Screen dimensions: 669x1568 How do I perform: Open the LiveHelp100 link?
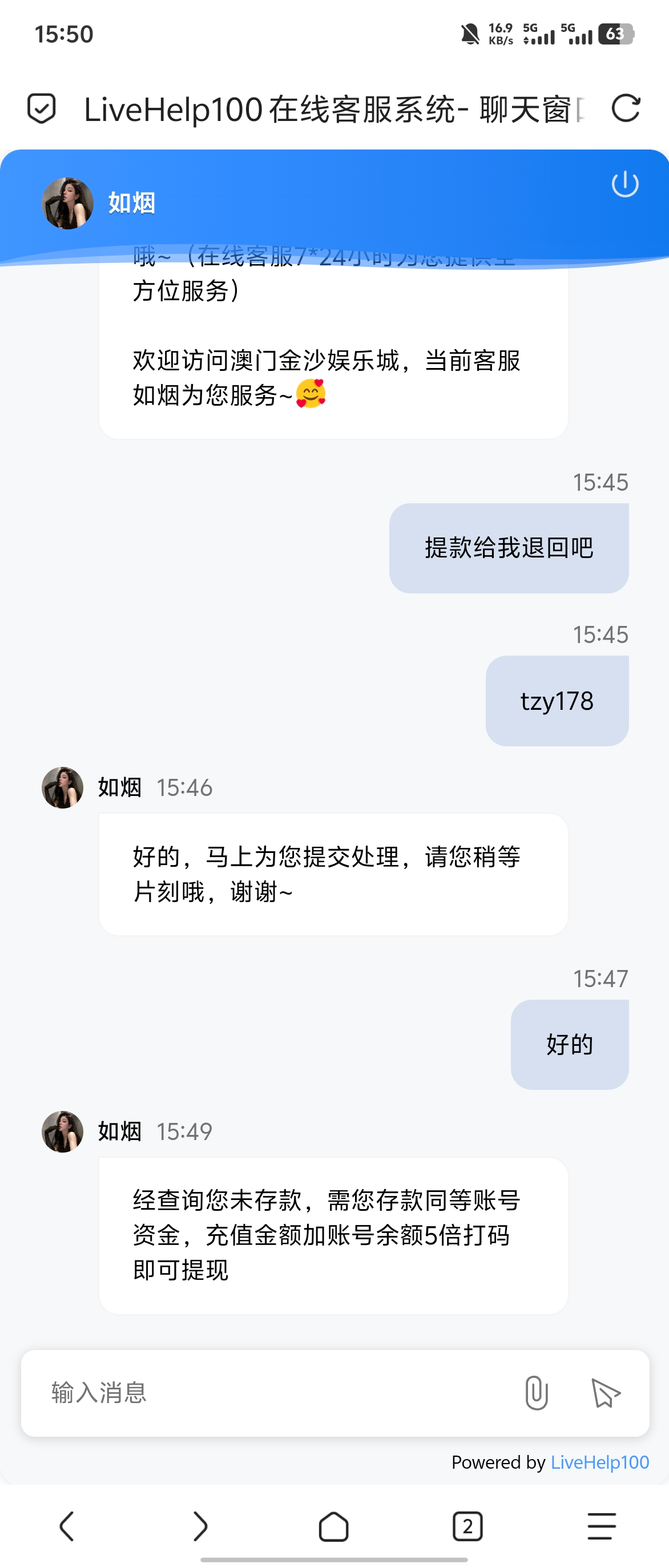pos(599,1462)
